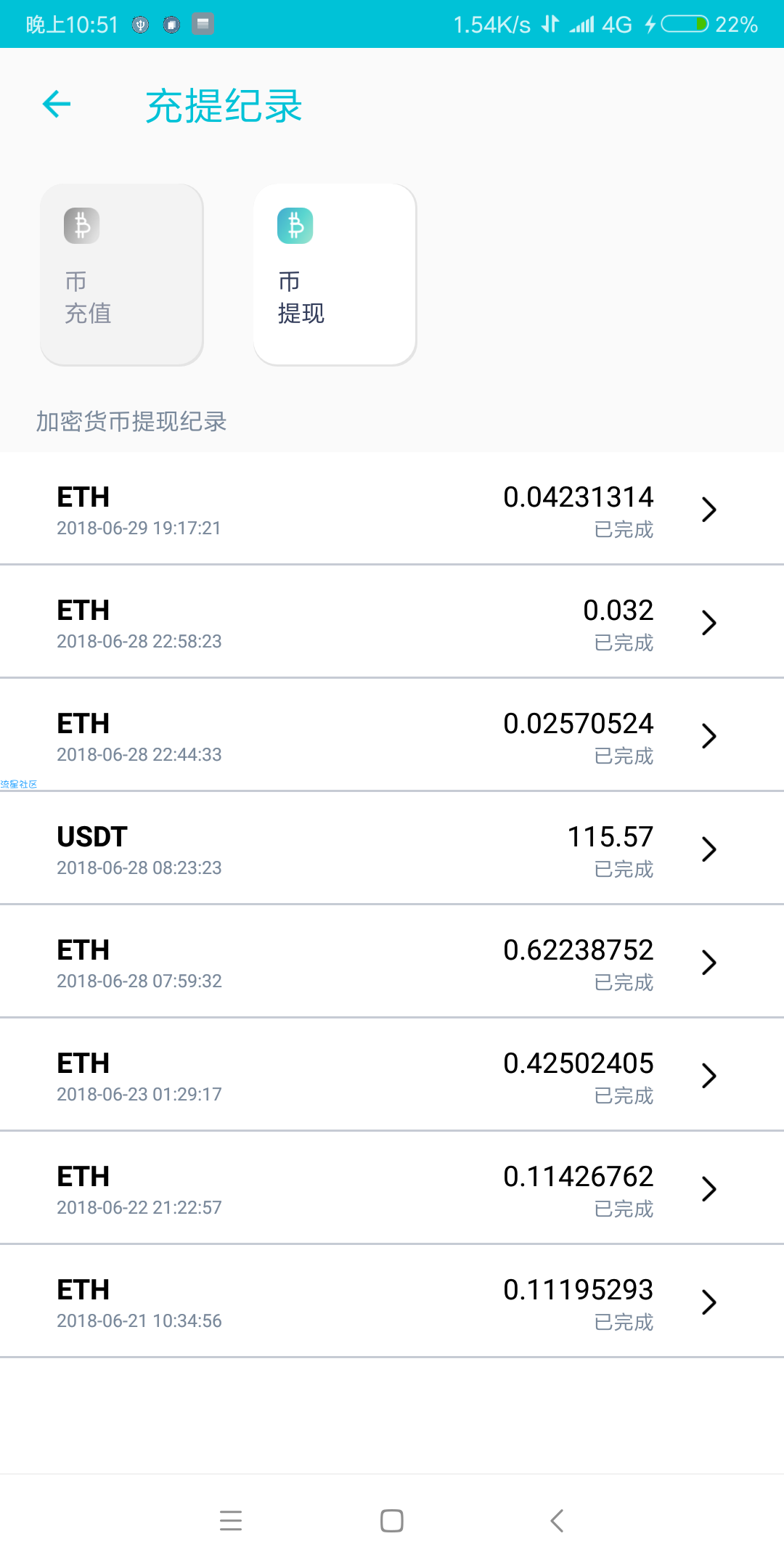Switch to 币充值 records tab

[122, 274]
